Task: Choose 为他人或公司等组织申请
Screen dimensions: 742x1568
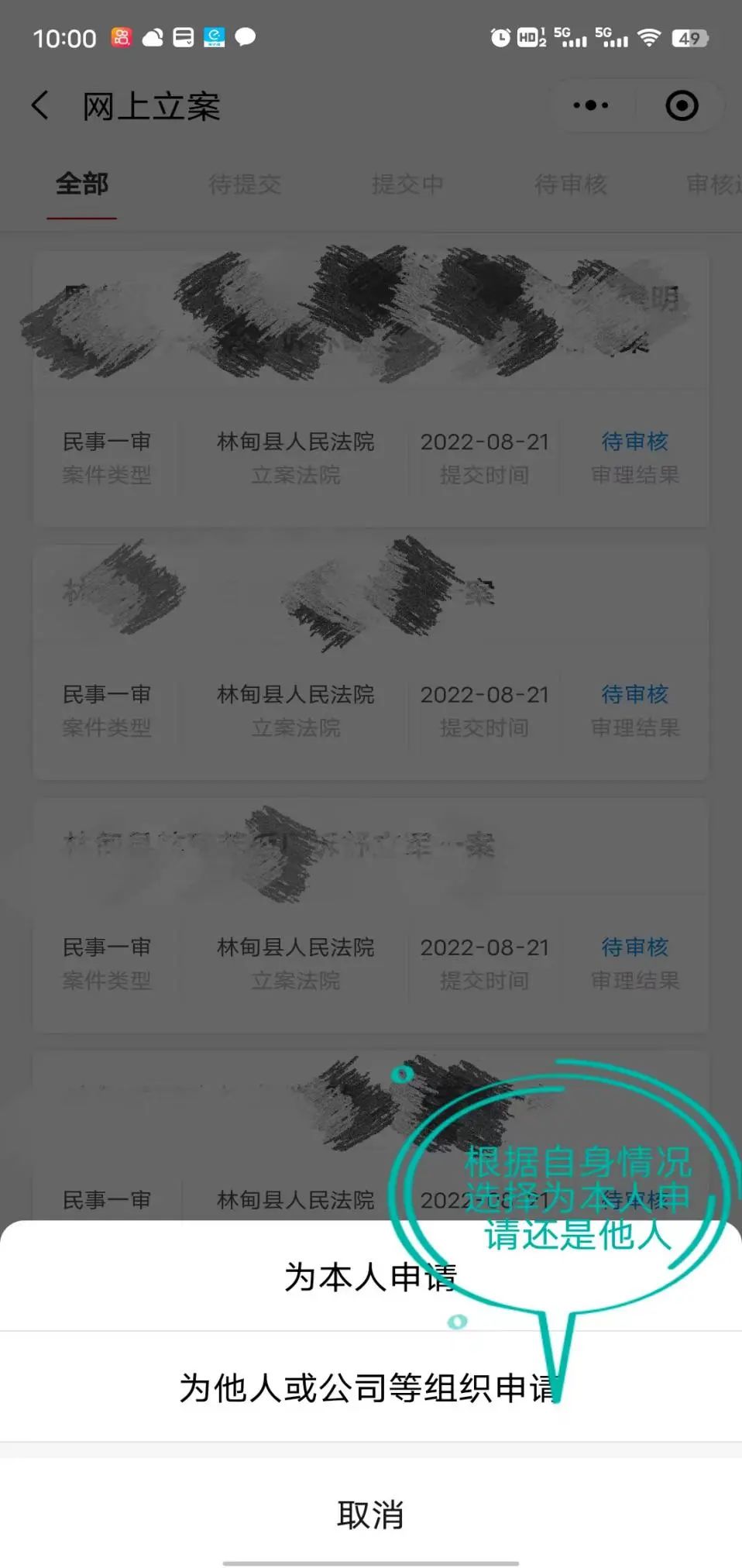Action: [370, 1387]
